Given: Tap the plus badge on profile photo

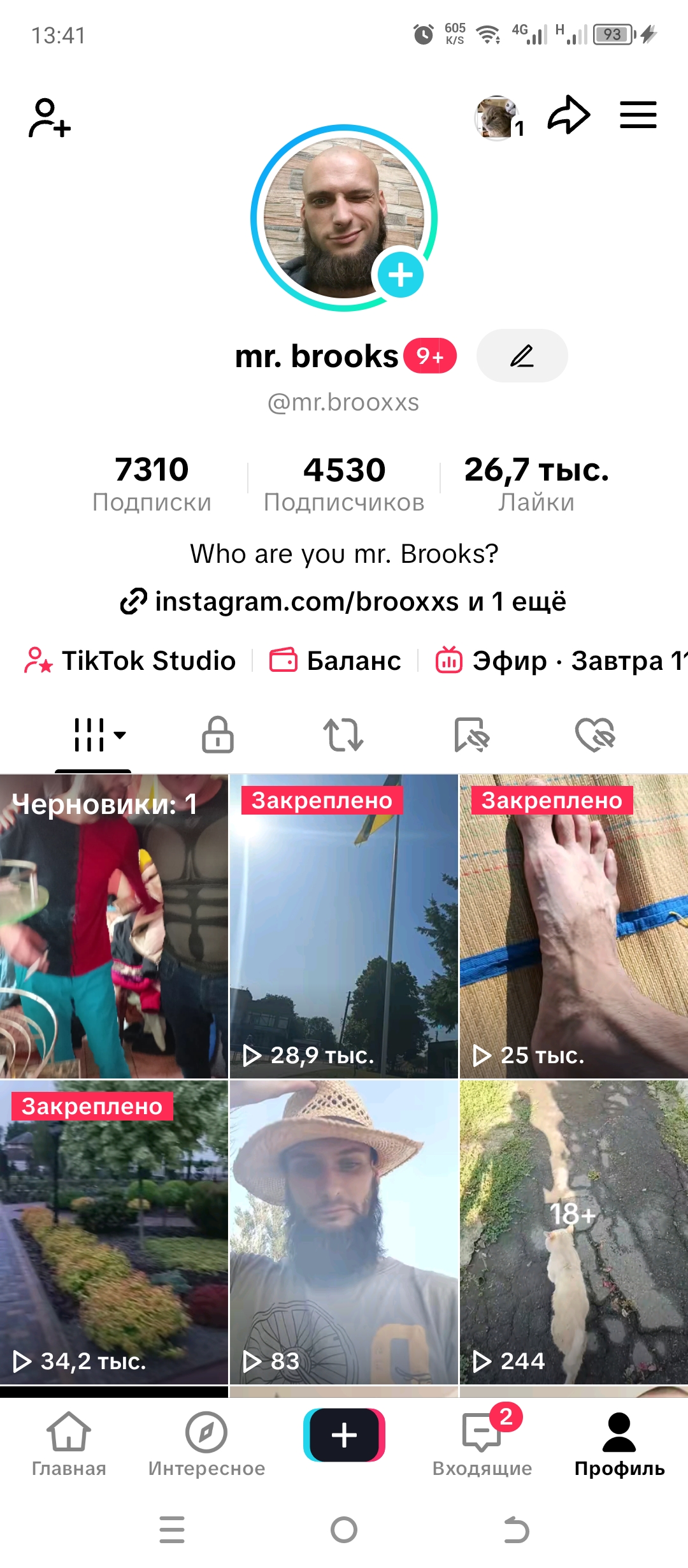Looking at the screenshot, I should coord(400,275).
